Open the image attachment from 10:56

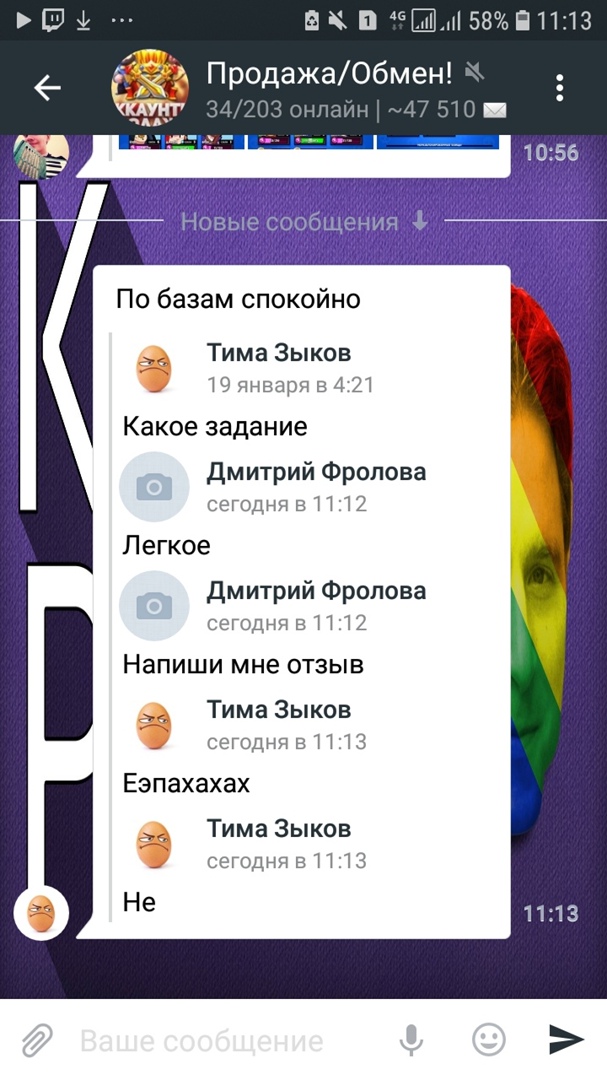[x=300, y=145]
